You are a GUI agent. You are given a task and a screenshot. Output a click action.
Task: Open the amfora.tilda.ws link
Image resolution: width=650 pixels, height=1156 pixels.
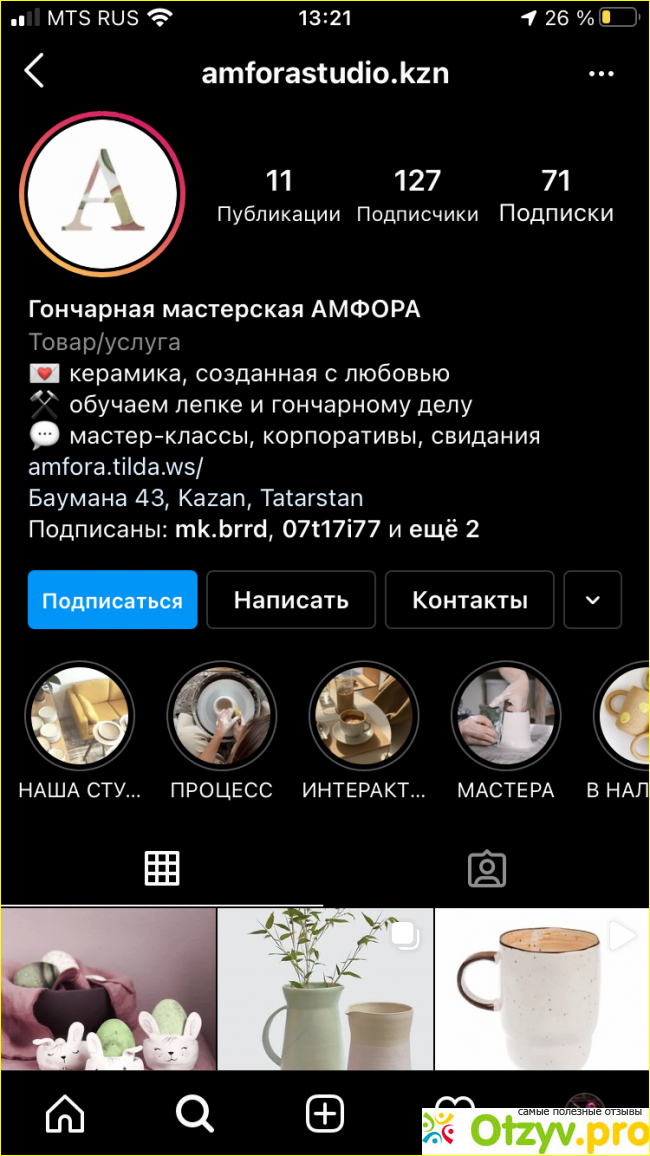[x=116, y=467]
